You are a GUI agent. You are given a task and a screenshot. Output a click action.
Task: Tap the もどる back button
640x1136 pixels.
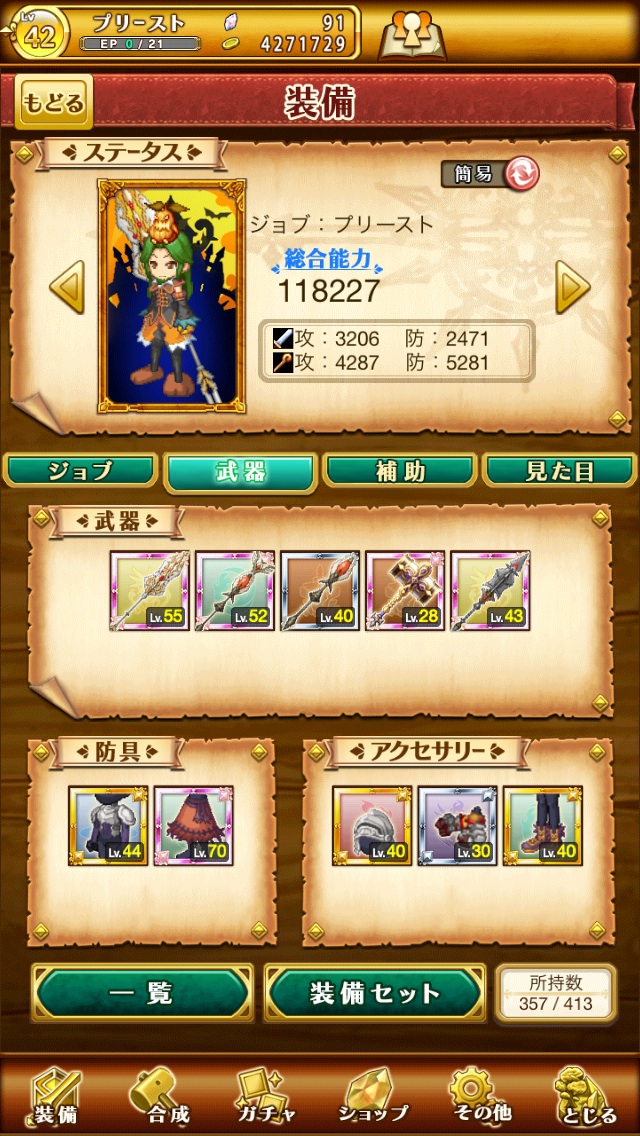click(54, 102)
